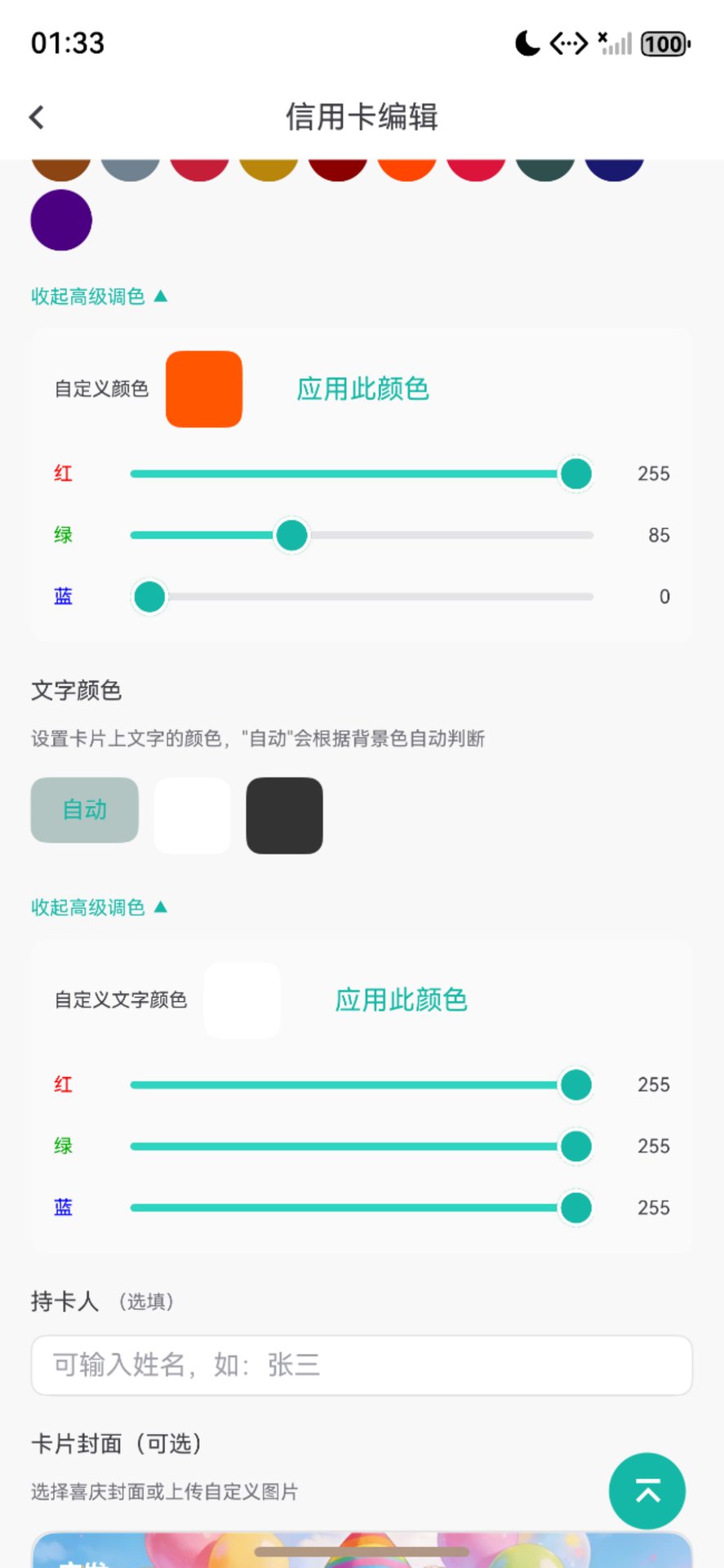This screenshot has width=724, height=1568.
Task: Tap 应用此颜色 next to 自定义文字颜色
Action: coord(401,1000)
